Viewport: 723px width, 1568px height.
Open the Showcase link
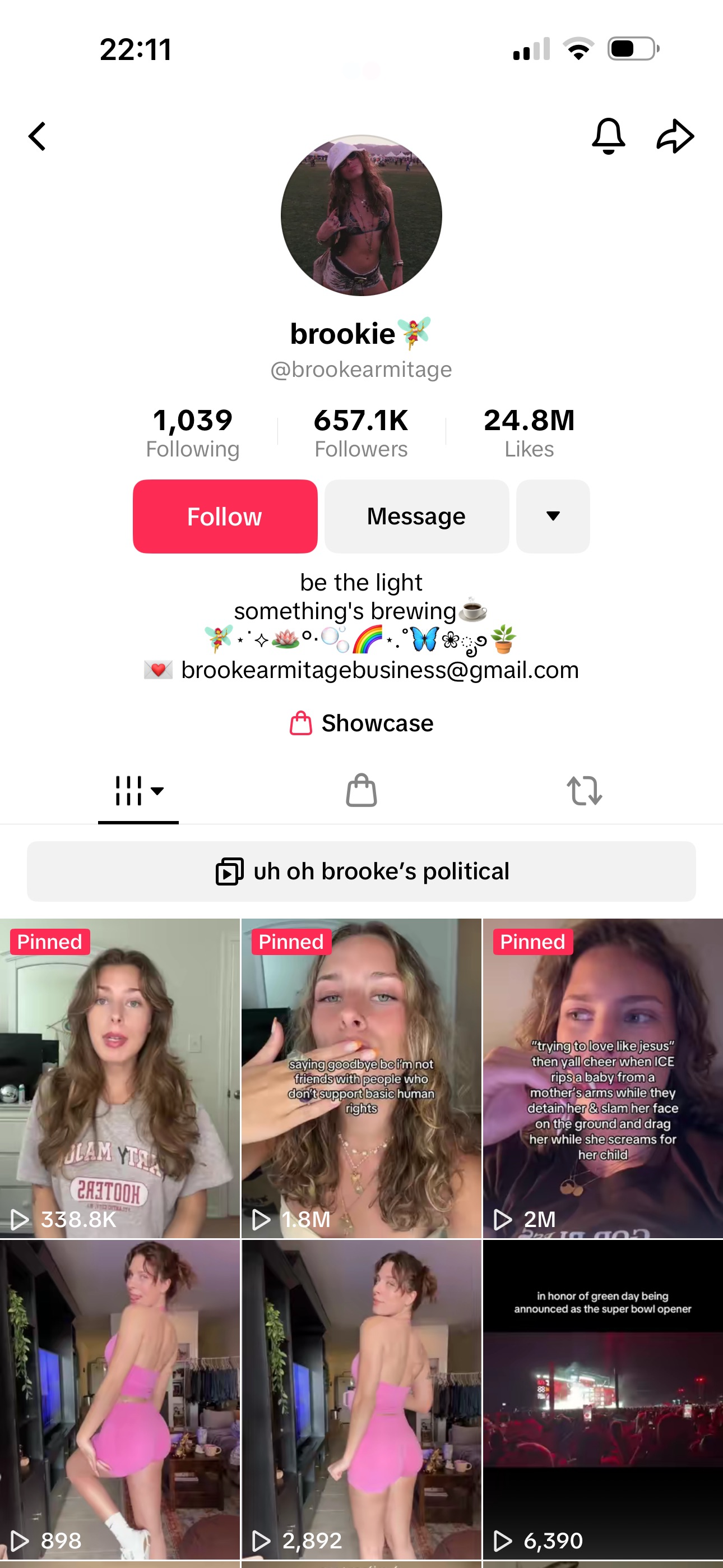(361, 723)
